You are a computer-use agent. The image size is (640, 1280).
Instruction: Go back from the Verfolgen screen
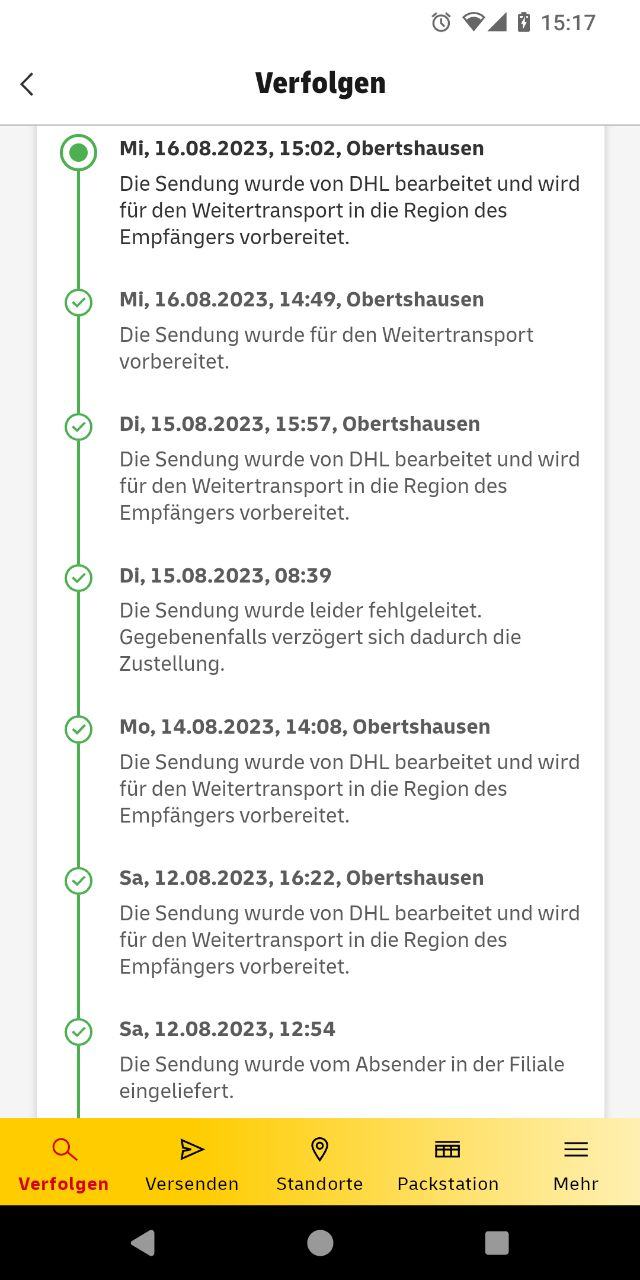click(x=27, y=84)
